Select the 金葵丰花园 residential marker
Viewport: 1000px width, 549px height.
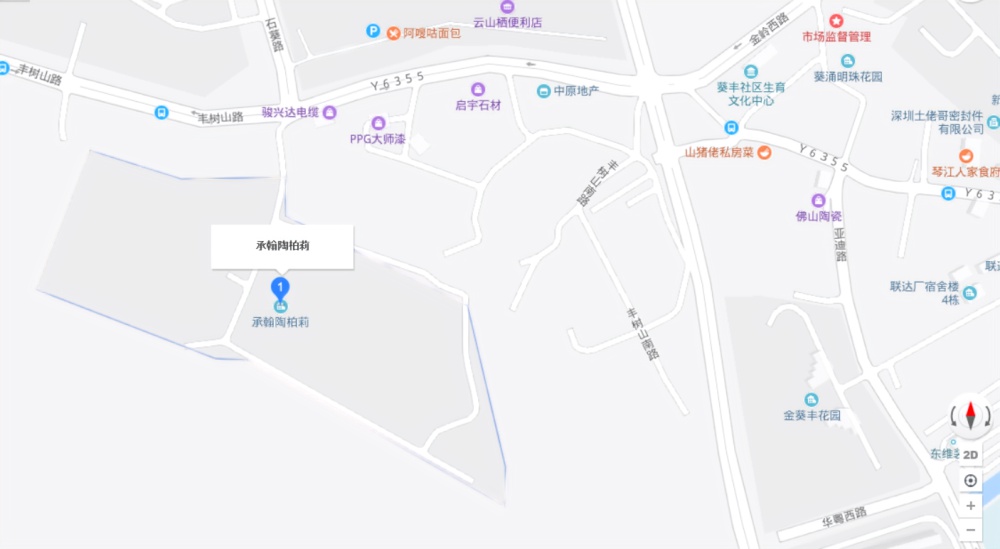[811, 399]
